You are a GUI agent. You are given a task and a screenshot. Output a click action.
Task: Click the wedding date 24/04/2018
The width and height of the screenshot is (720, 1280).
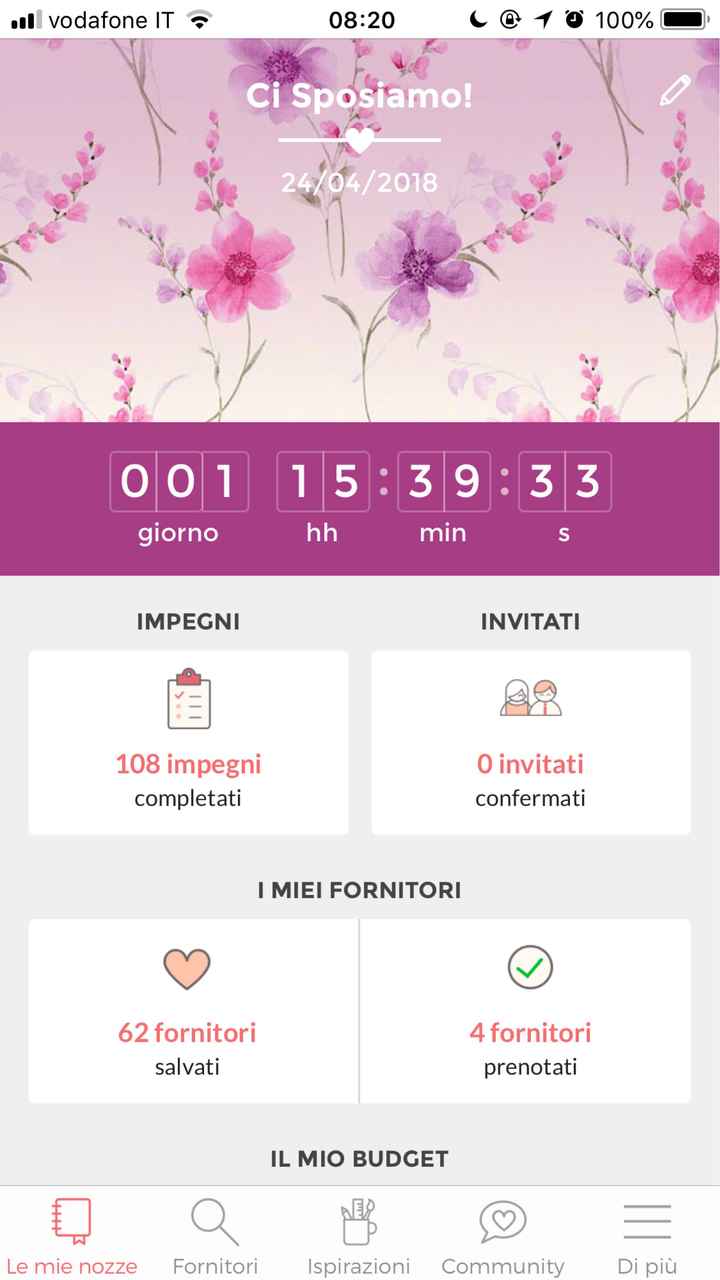point(360,182)
